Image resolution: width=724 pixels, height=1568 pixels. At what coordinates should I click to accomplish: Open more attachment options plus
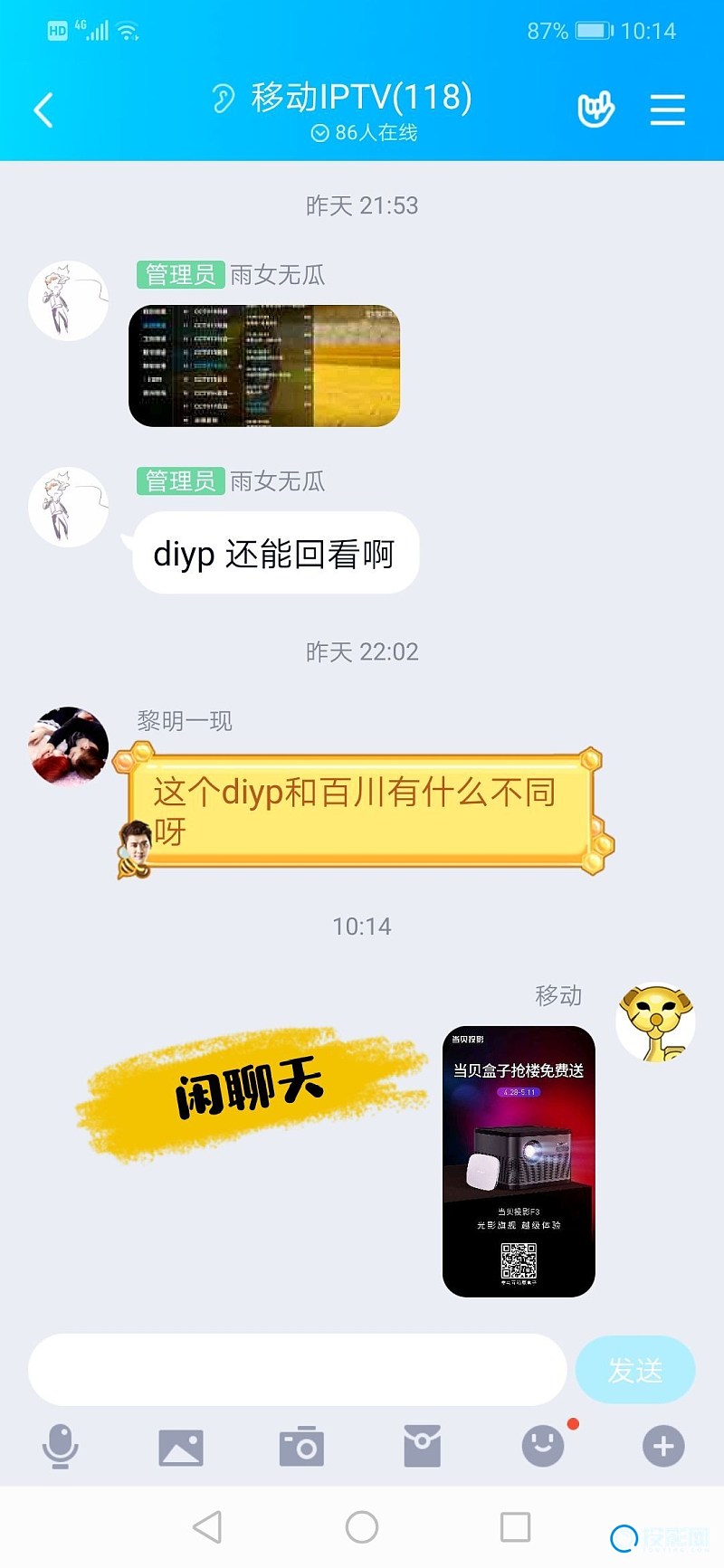pyautogui.click(x=663, y=1446)
